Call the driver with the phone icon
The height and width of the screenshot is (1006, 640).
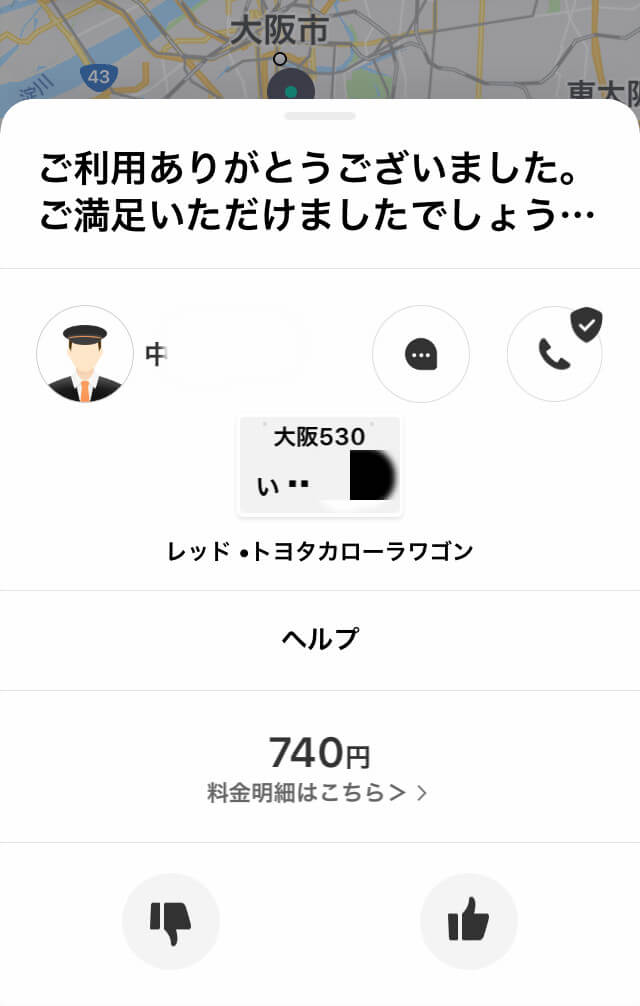(554, 354)
